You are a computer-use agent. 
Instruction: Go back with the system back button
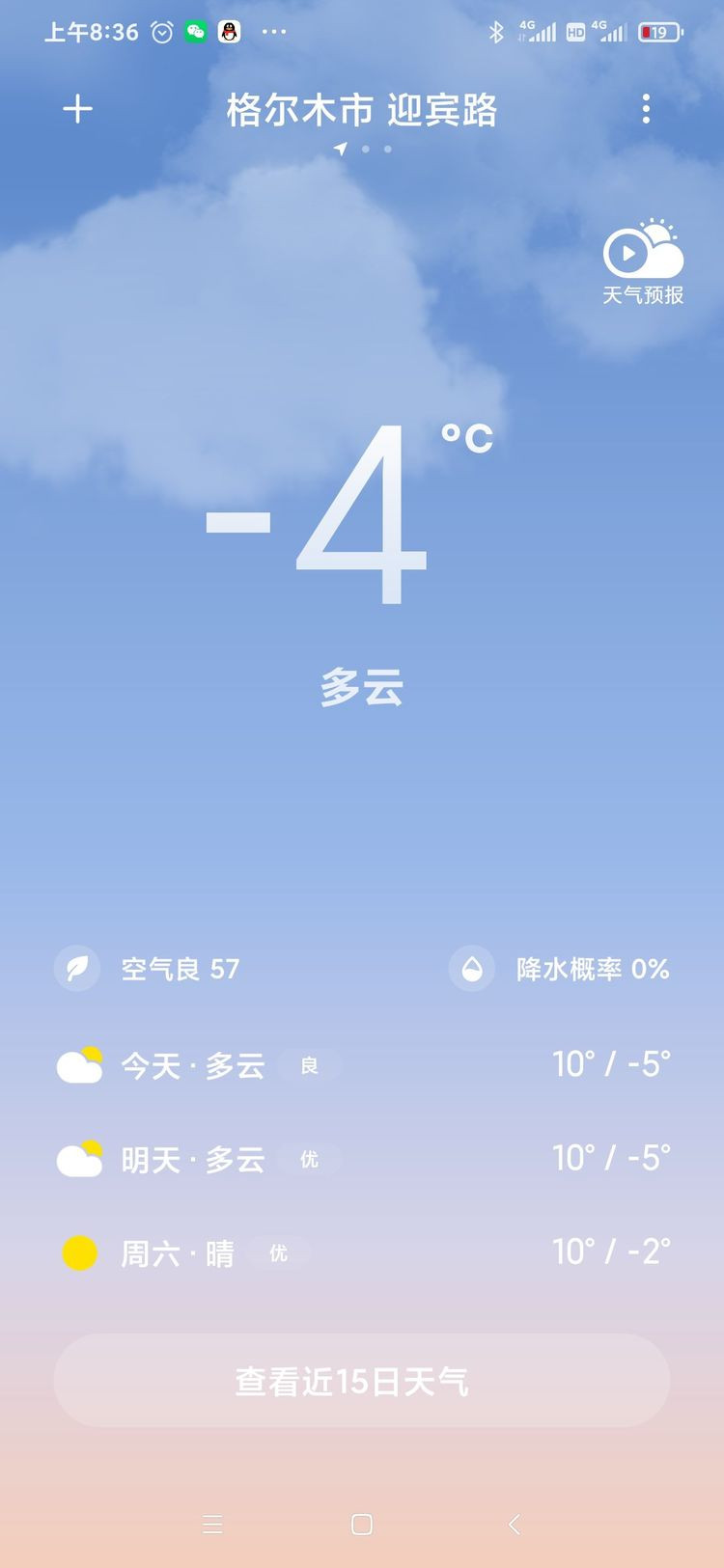(515, 1524)
